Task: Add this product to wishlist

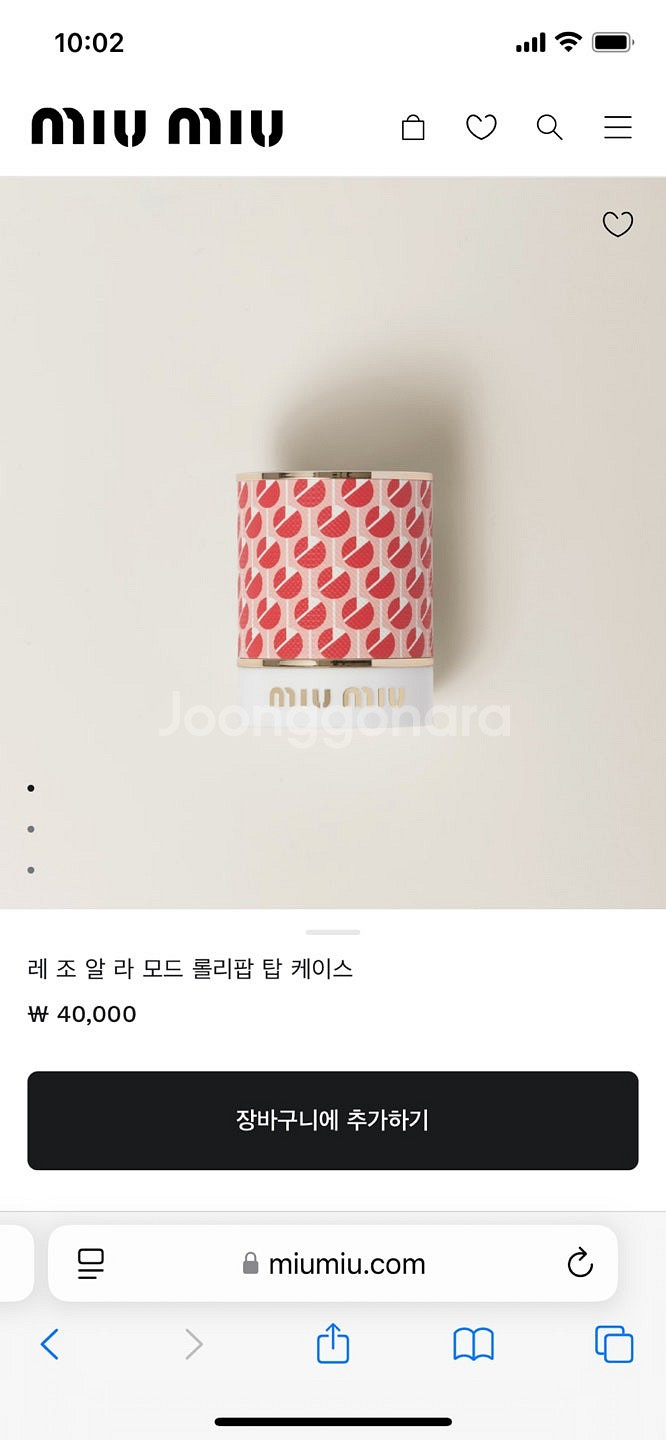Action: pyautogui.click(x=618, y=225)
